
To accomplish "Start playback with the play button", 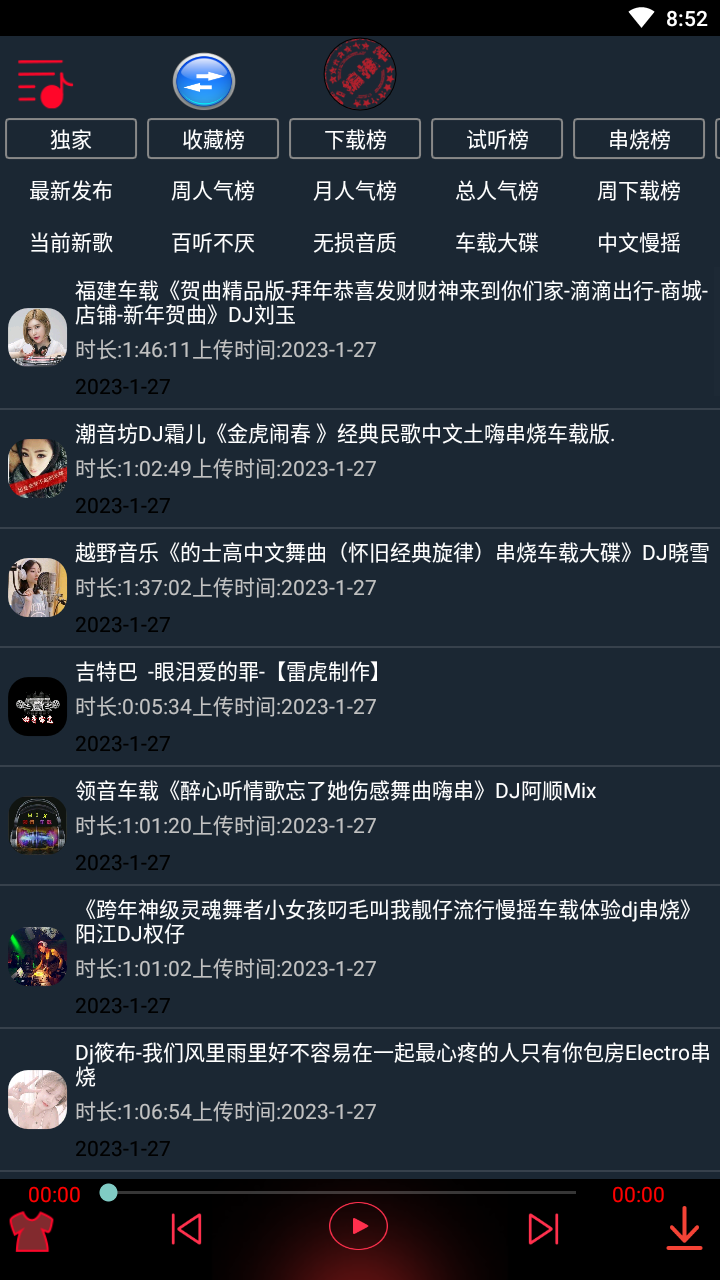I will coord(358,1225).
